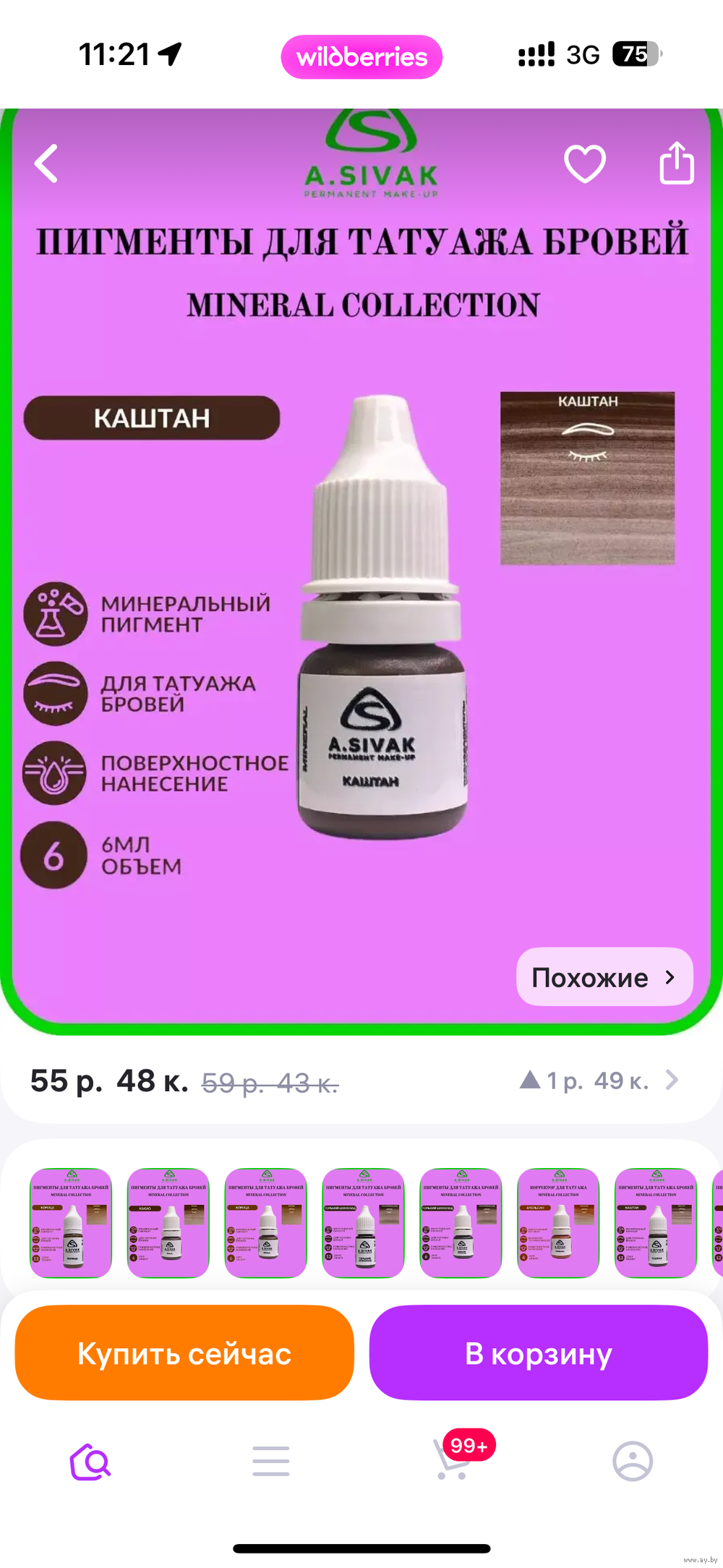Select the Апельсин corrector variant thumbnail
The image size is (723, 1568).
[558, 1222]
